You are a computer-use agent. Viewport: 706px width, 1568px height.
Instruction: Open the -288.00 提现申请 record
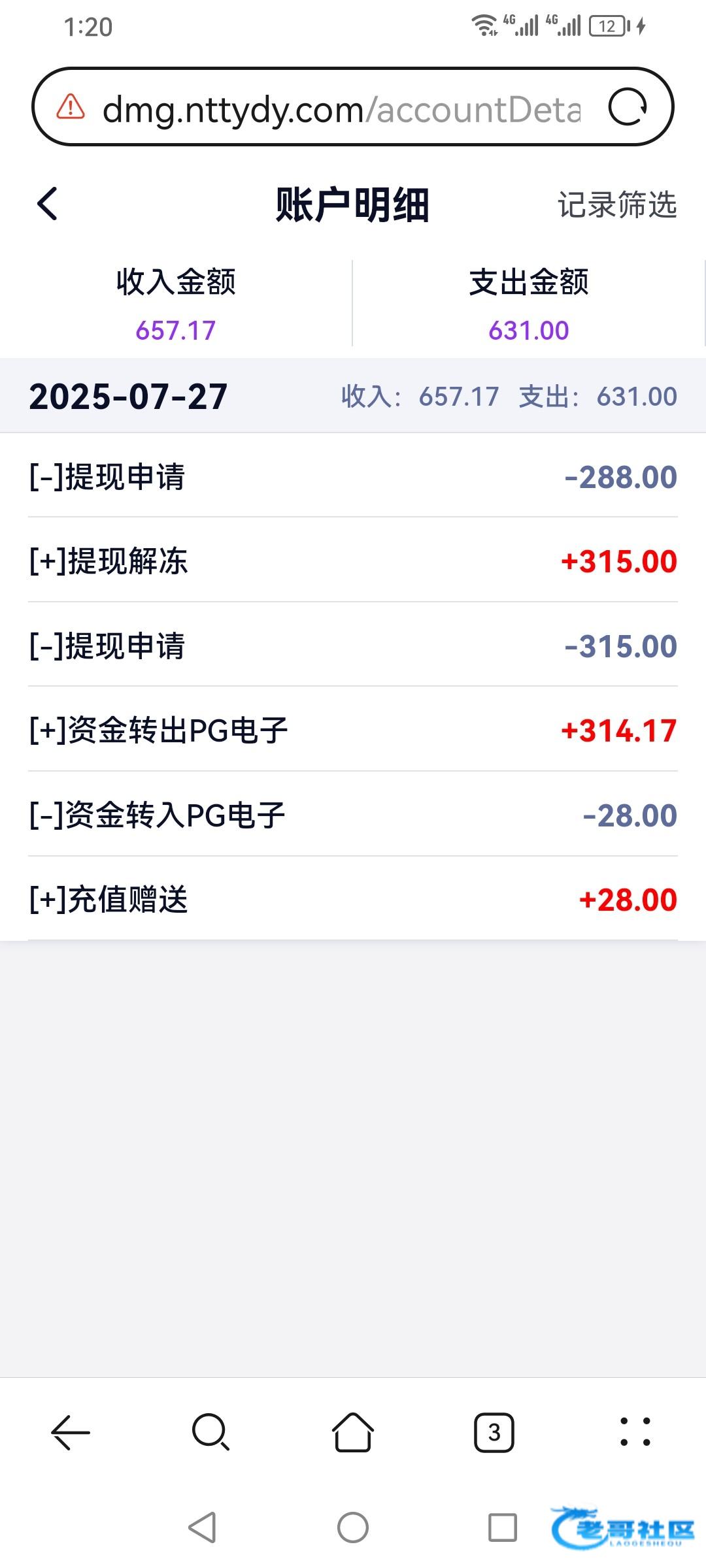click(353, 477)
